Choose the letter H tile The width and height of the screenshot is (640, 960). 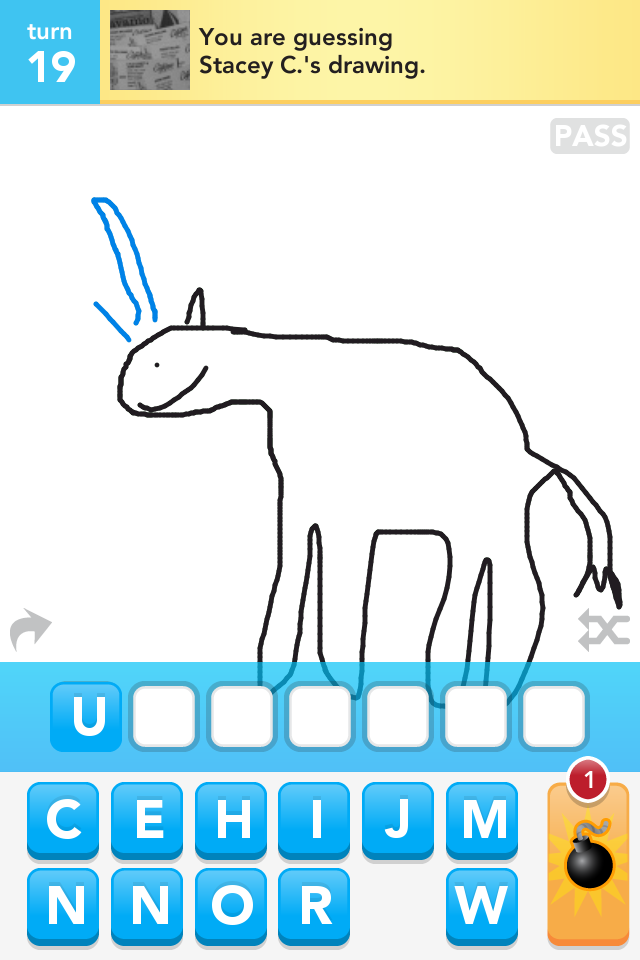point(231,820)
